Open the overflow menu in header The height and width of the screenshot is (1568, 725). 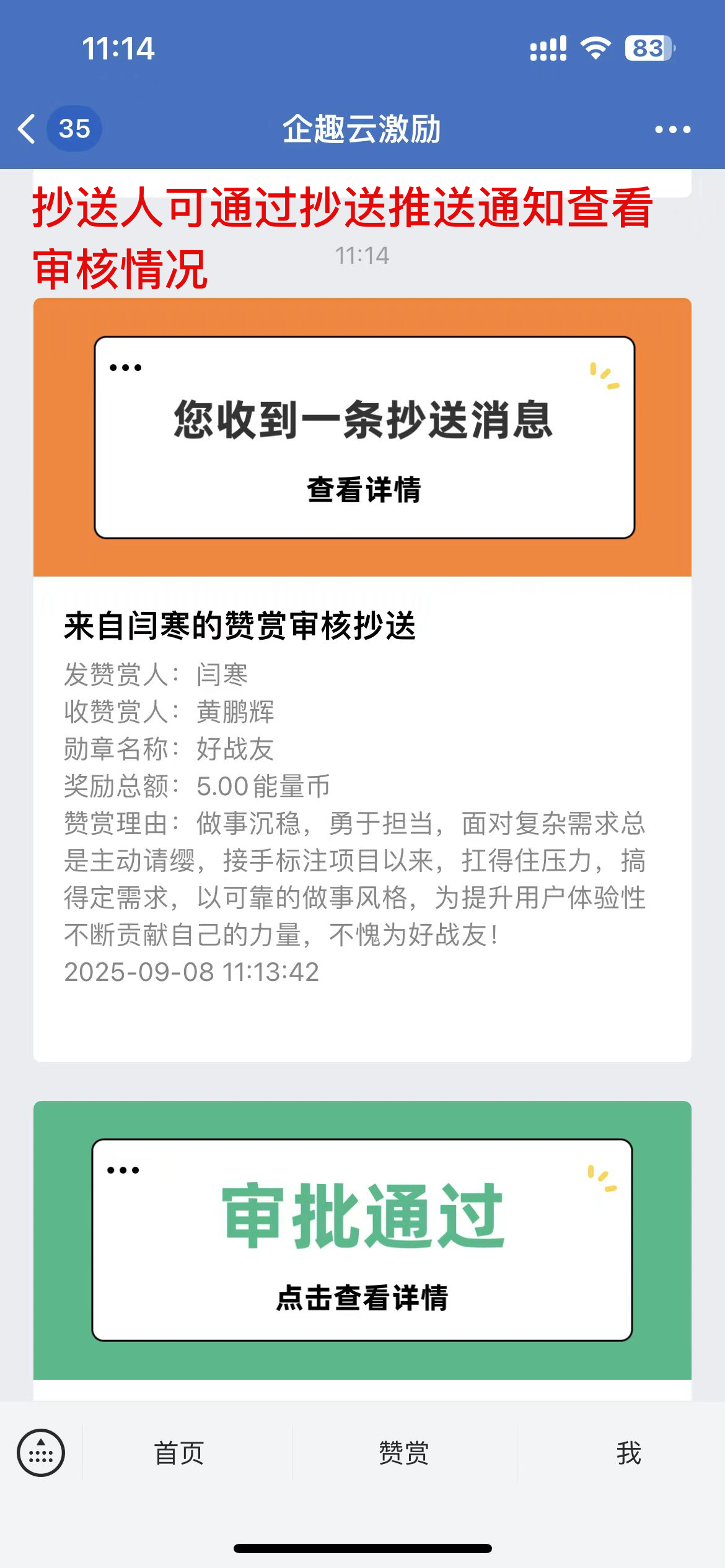click(672, 129)
